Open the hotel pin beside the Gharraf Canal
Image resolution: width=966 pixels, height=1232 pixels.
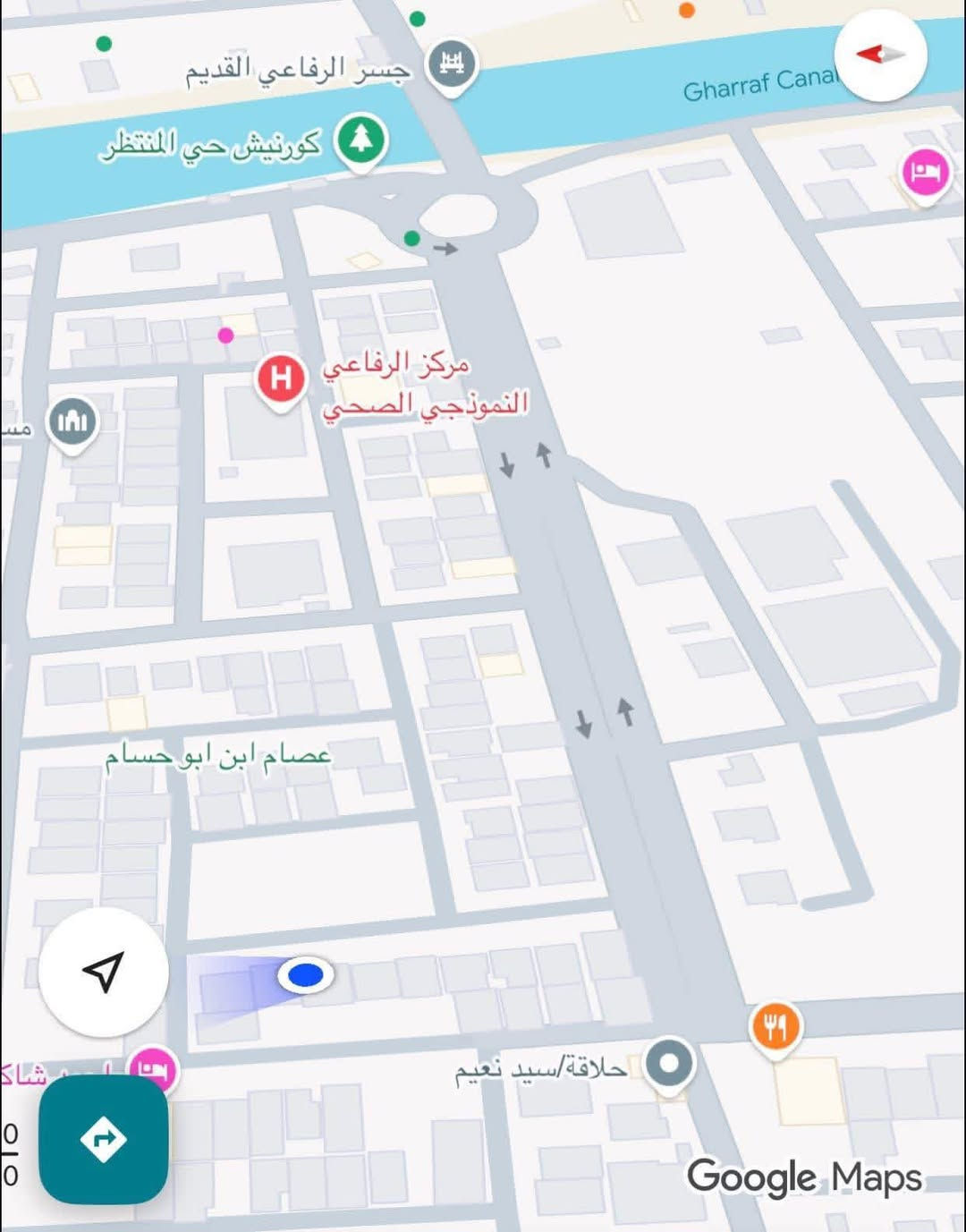coord(925,172)
